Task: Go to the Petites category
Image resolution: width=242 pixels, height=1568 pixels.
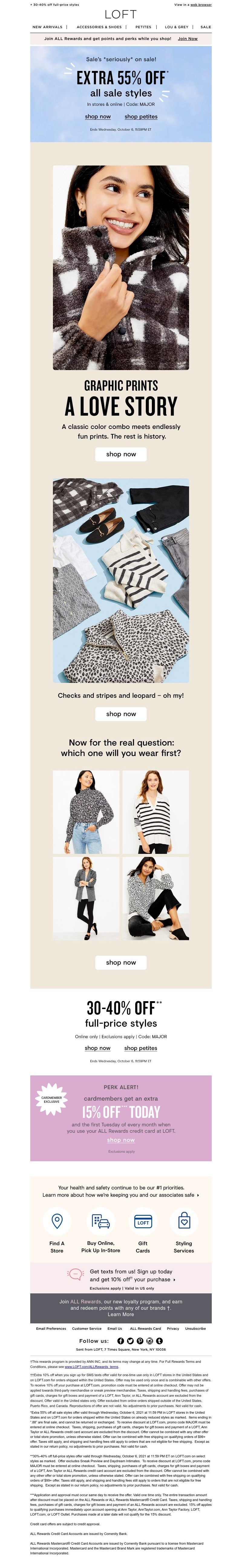Action: coord(143,27)
